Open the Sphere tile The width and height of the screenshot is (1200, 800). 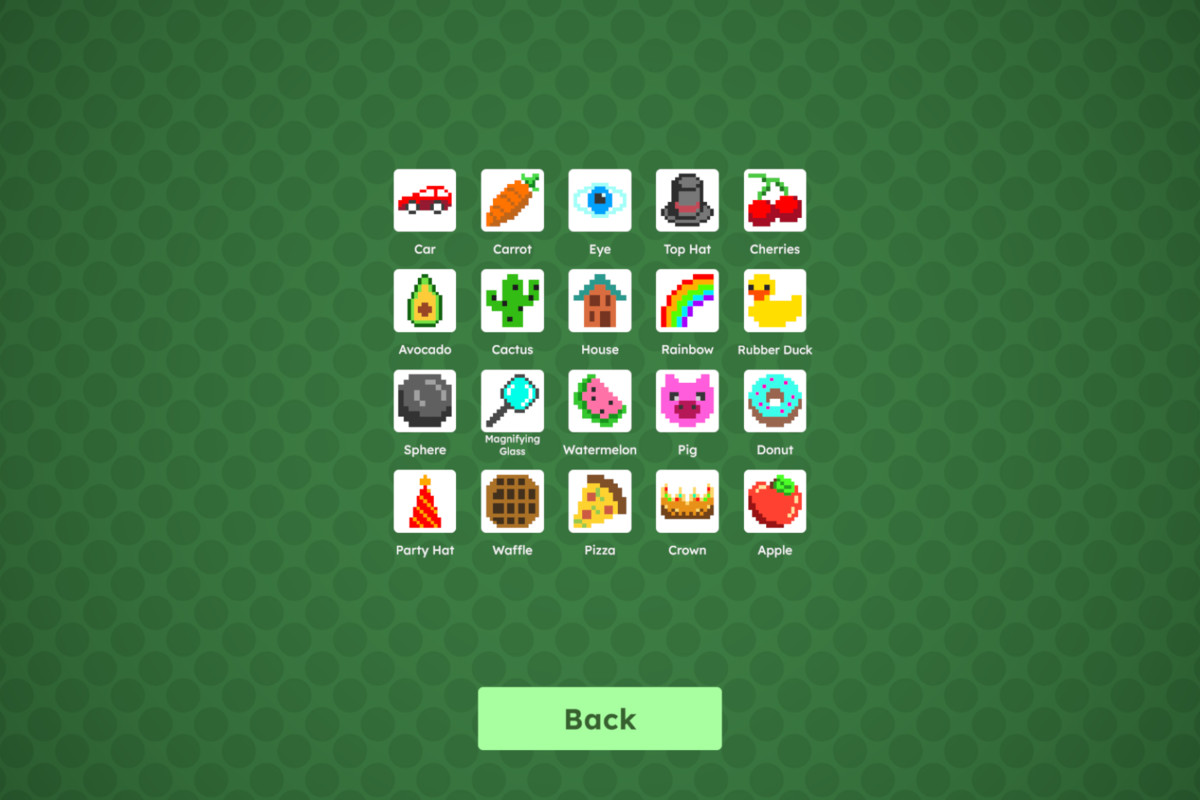tap(425, 401)
